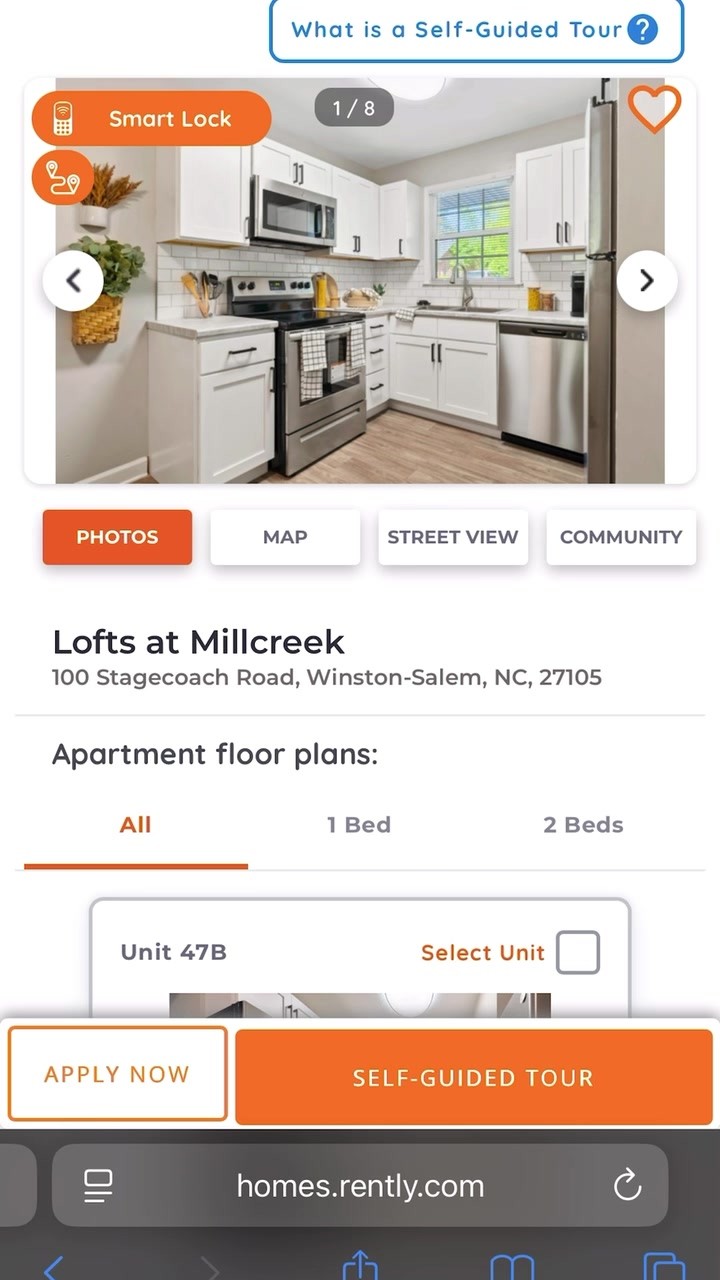Filter floor plans to 1 Bed
The image size is (720, 1280).
click(x=359, y=825)
